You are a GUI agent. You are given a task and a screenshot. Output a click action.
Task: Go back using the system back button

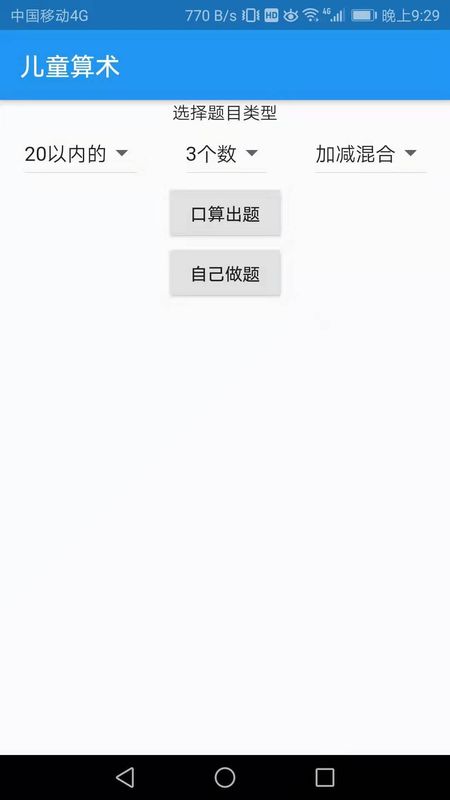point(125,777)
